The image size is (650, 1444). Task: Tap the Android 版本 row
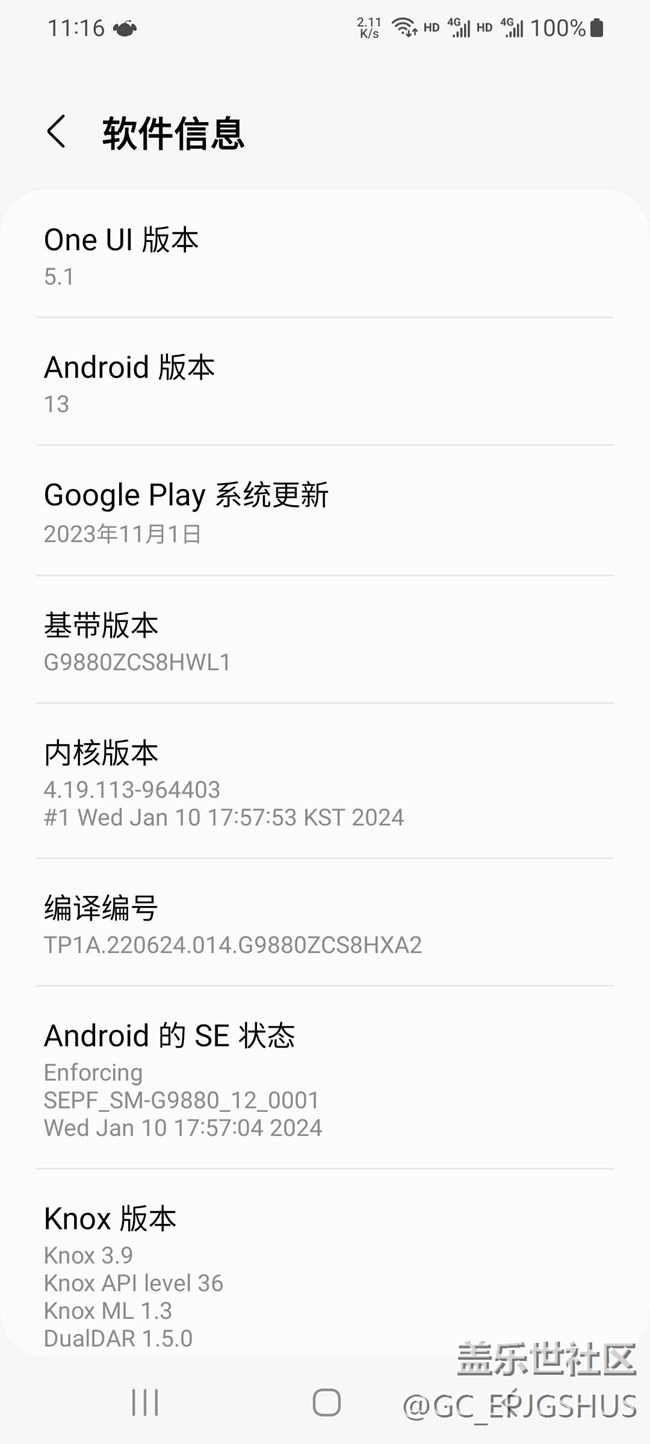(324, 383)
